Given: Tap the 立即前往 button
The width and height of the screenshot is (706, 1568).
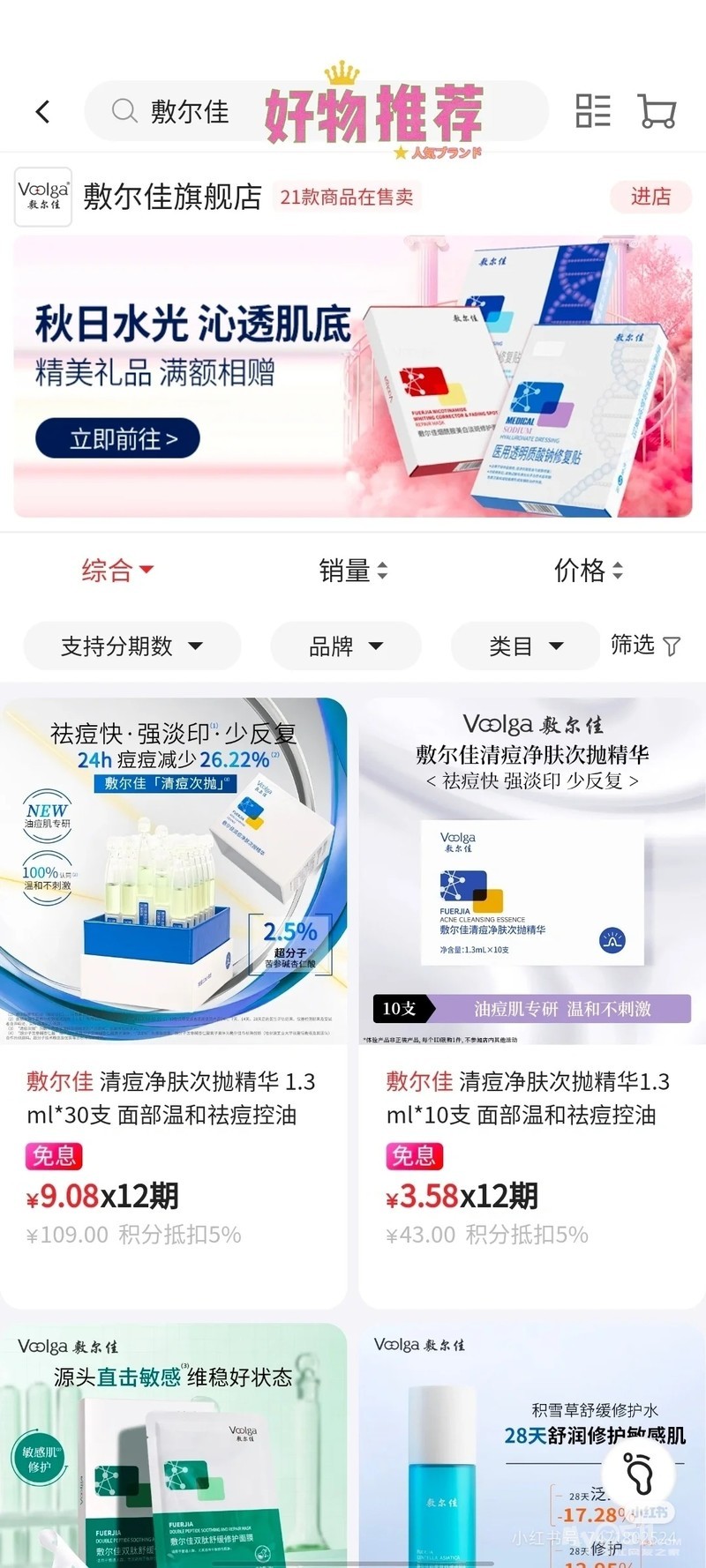Looking at the screenshot, I should tap(117, 438).
